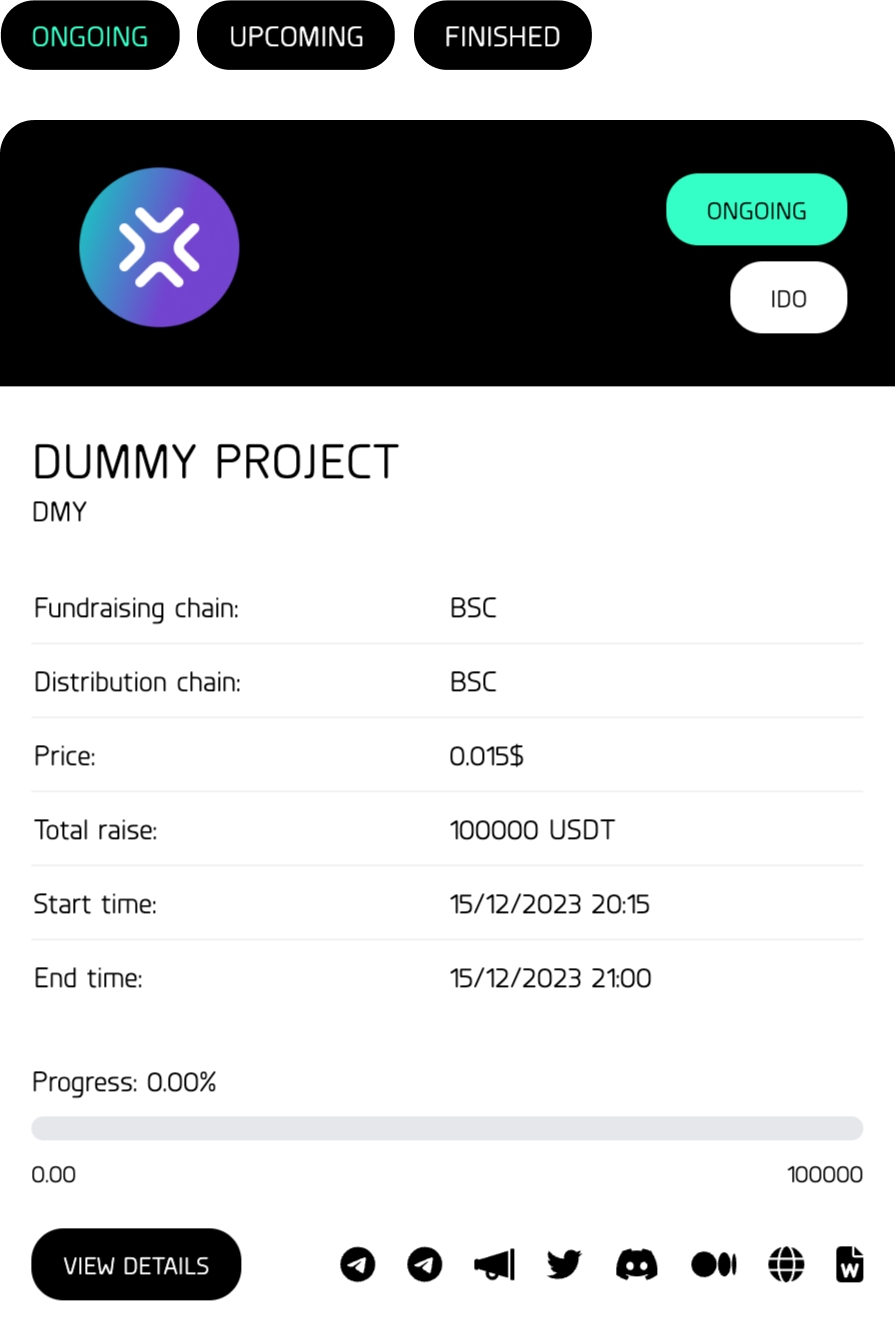Open the Dummy Project card banner

[x=447, y=253]
